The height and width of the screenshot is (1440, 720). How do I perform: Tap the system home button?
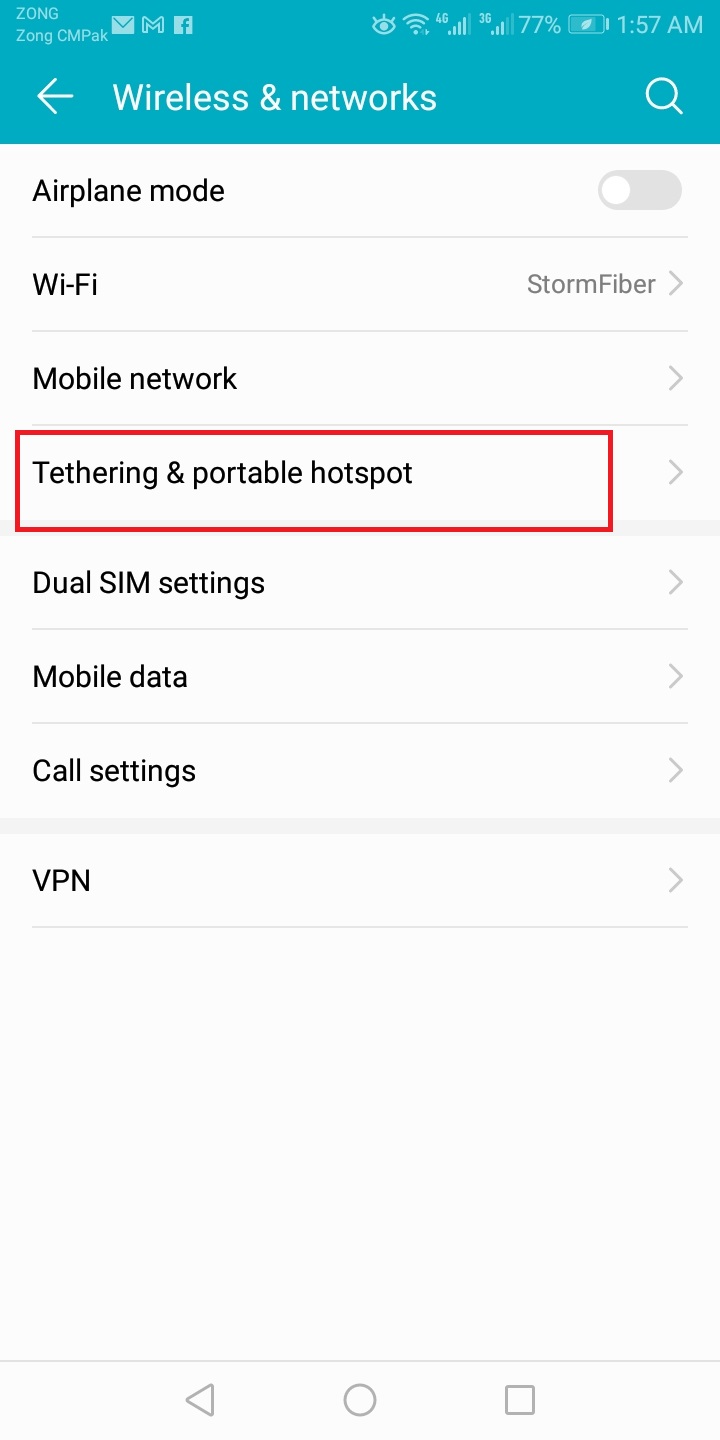pos(360,1400)
